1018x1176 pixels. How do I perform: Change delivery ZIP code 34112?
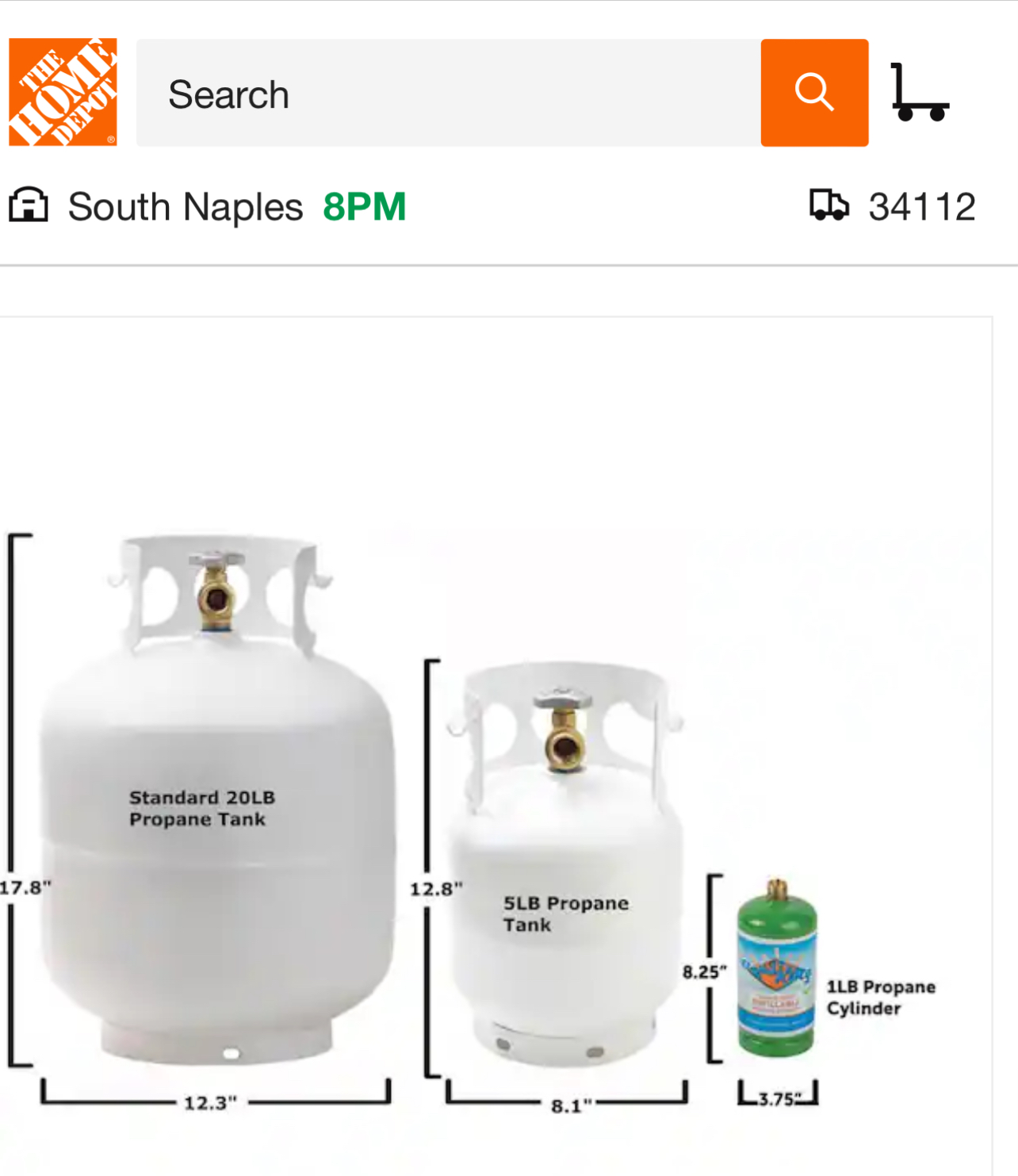coord(893,207)
